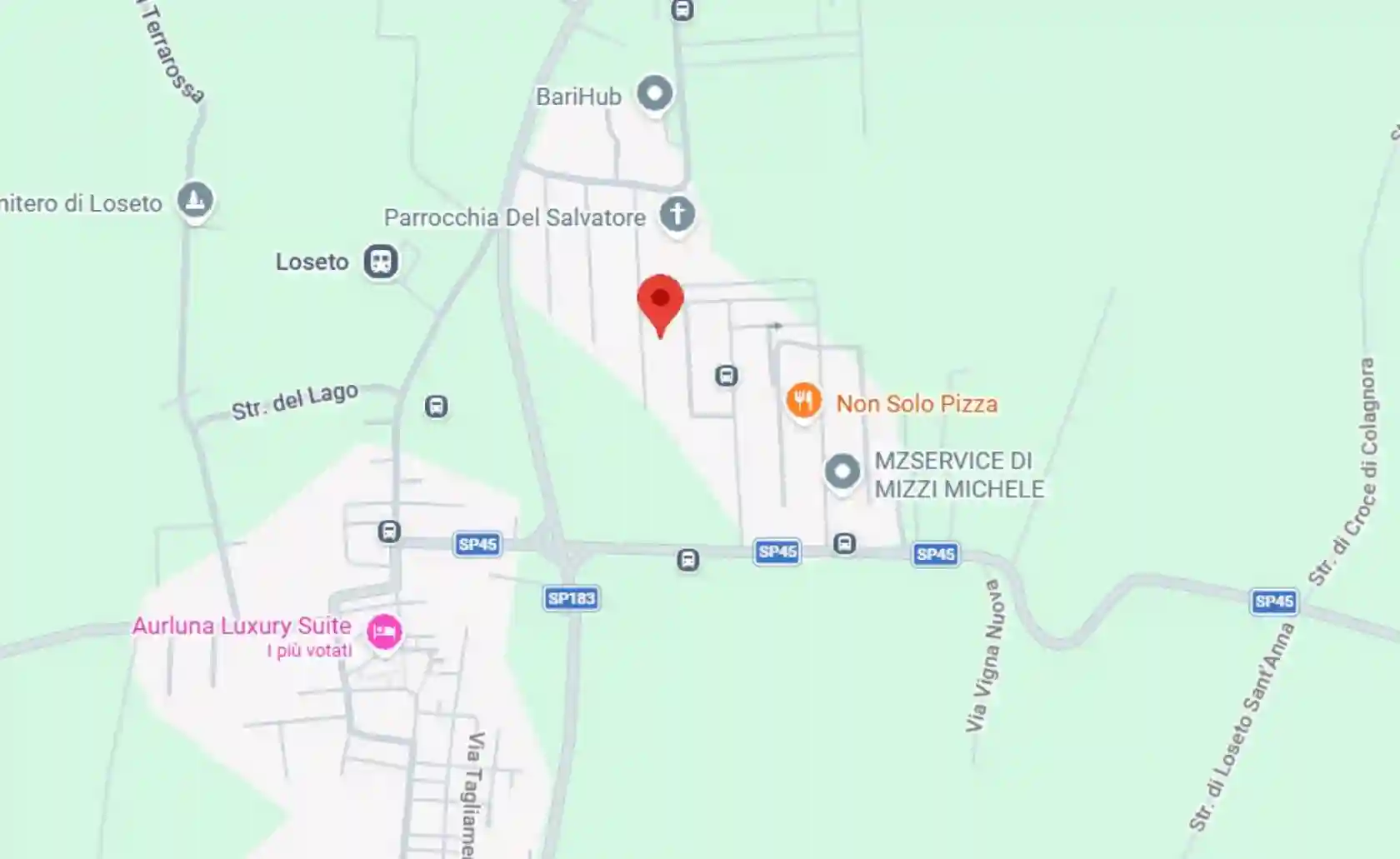Tap the red location pin
Screen dimensions: 1400x859
pos(660,302)
